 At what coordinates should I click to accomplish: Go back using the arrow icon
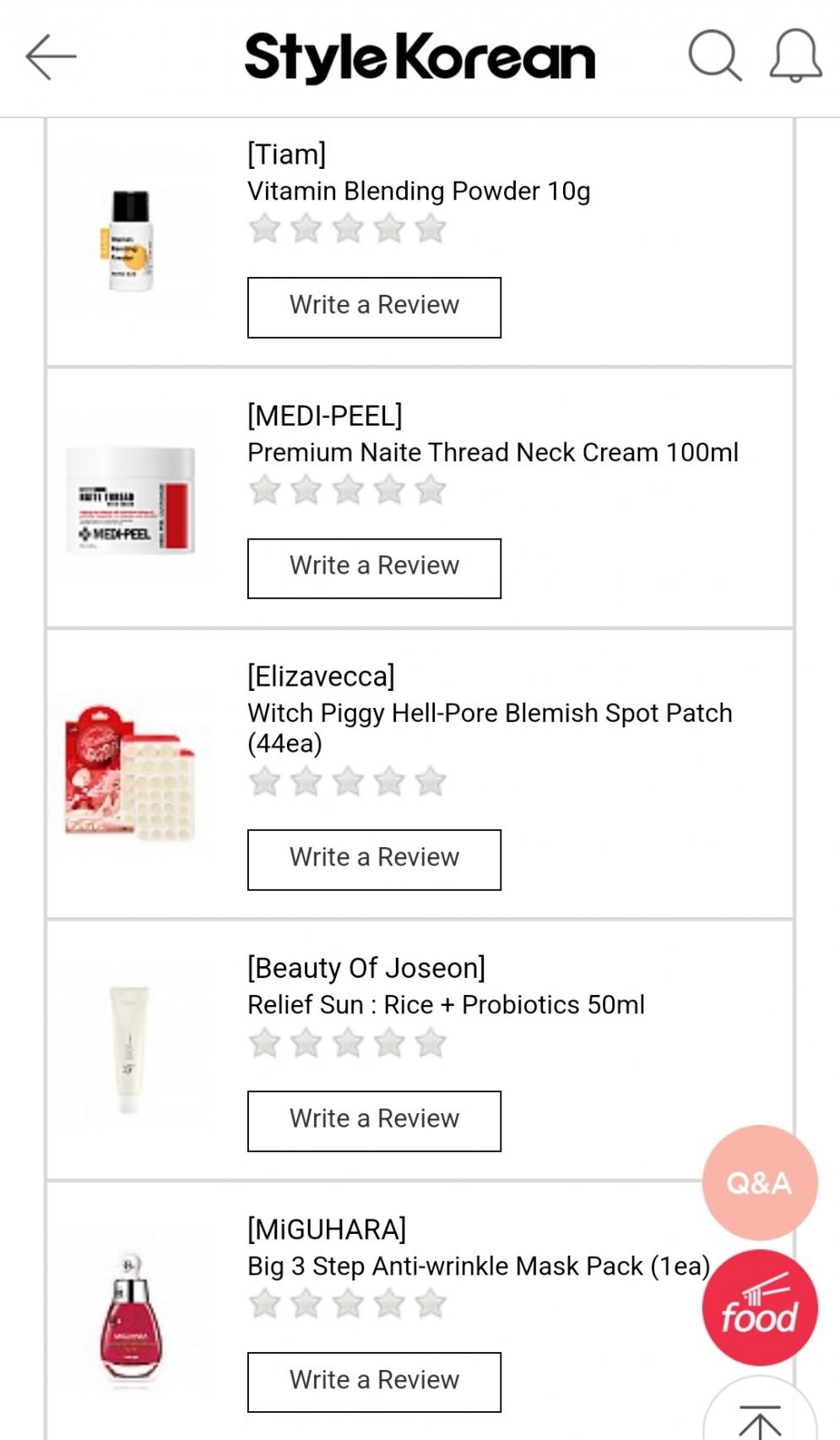(x=51, y=57)
